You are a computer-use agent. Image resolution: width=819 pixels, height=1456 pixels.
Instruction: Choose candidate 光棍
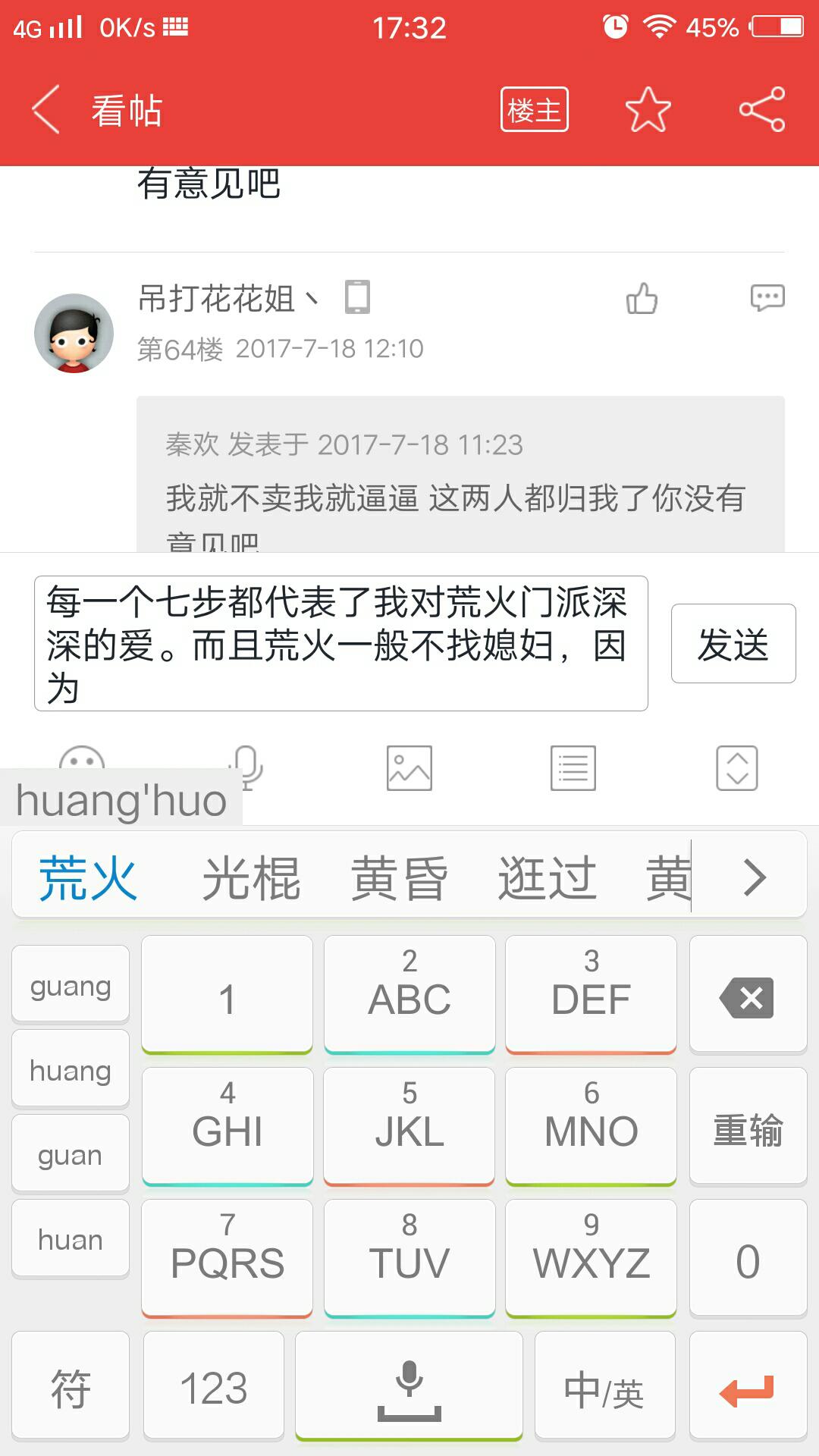tap(251, 878)
